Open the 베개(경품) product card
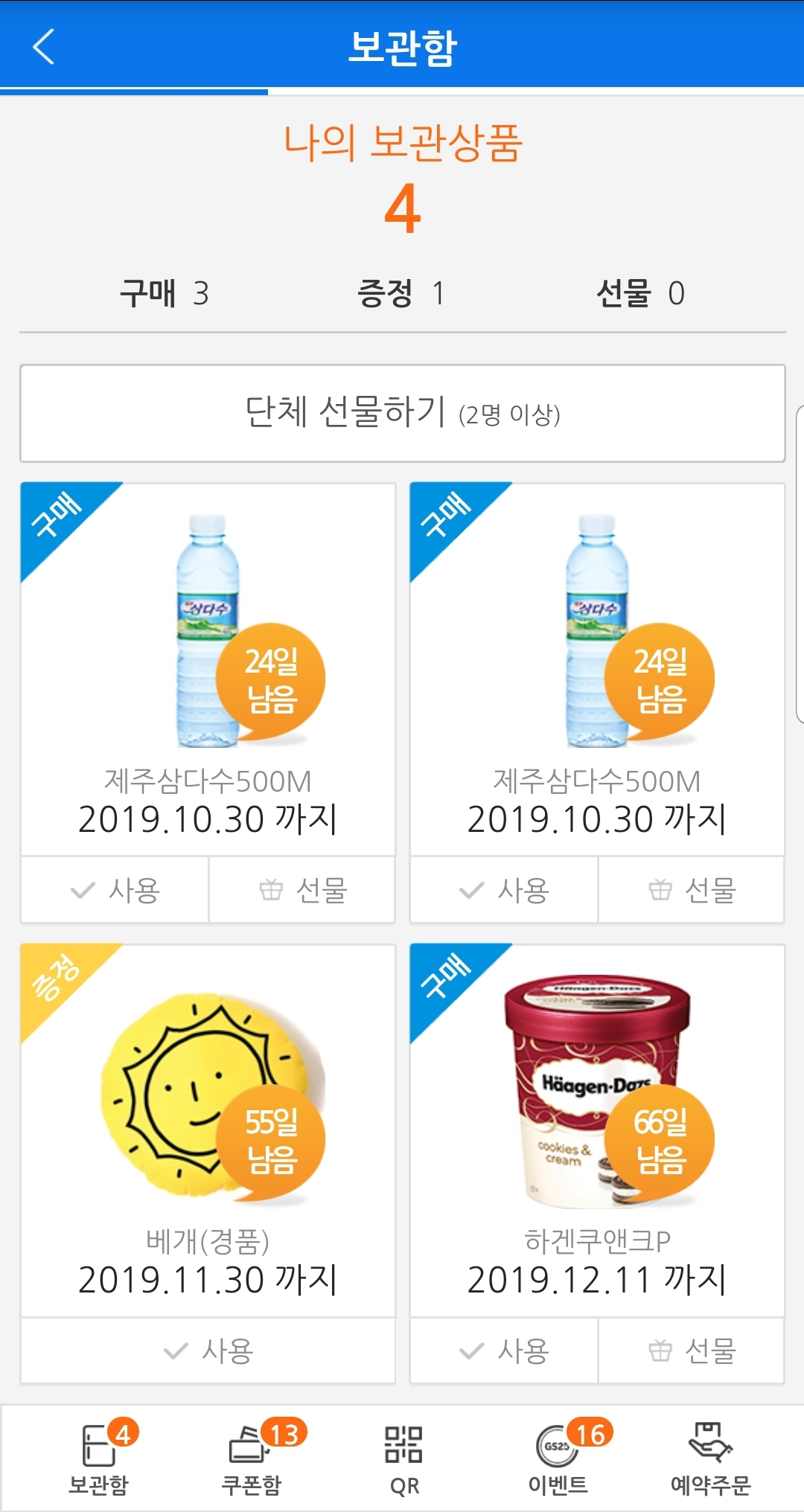The height and width of the screenshot is (1512, 804). coord(208,1130)
